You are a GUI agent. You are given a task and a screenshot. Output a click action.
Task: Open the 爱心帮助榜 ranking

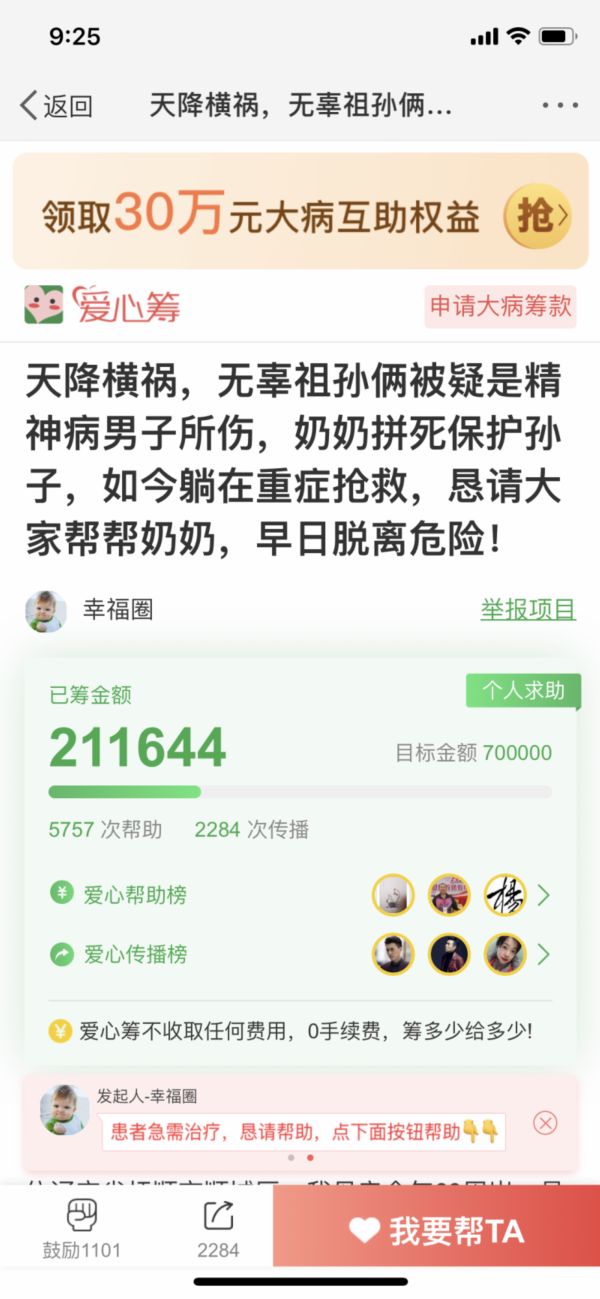300,895
